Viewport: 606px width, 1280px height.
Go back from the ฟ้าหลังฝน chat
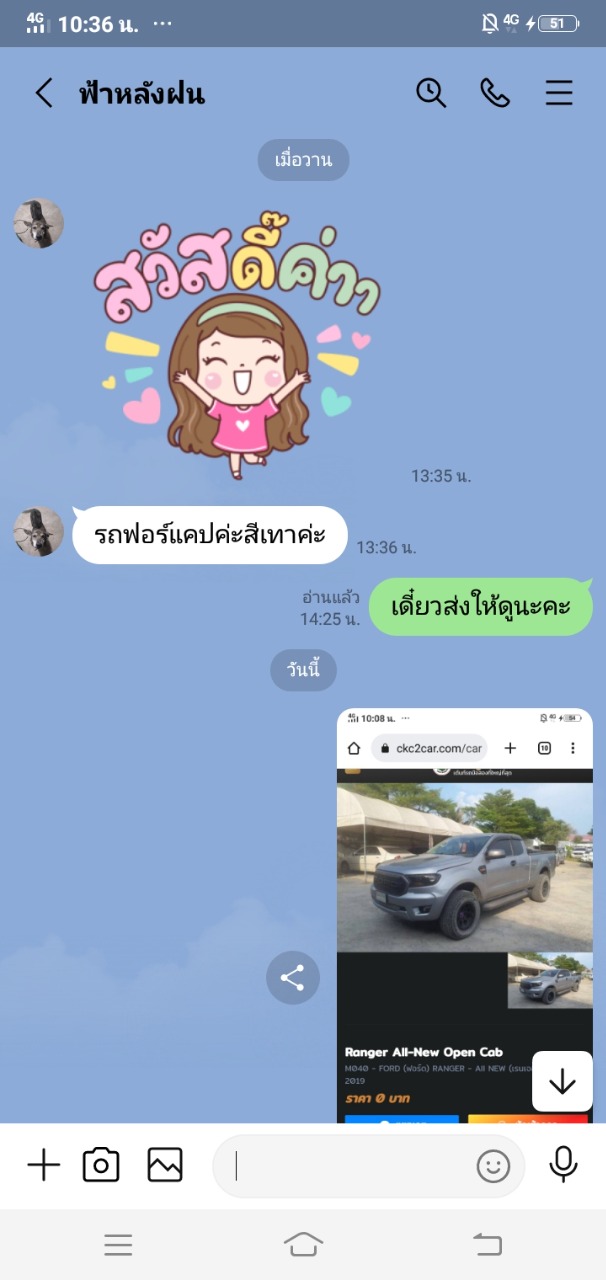coord(43,94)
